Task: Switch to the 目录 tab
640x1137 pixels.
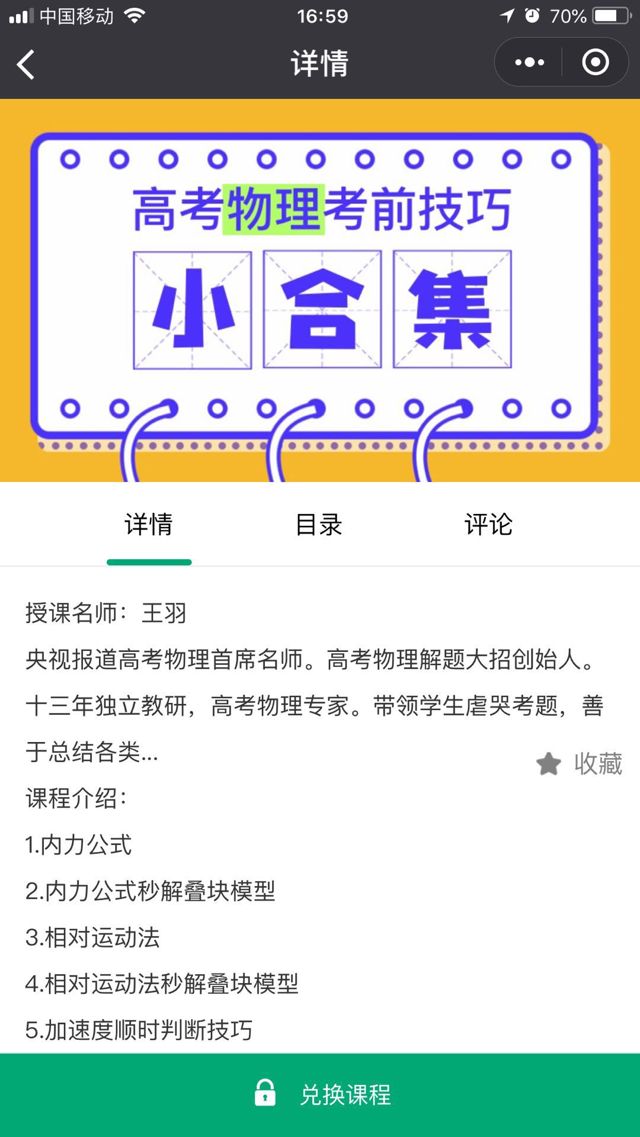Action: pyautogui.click(x=319, y=525)
